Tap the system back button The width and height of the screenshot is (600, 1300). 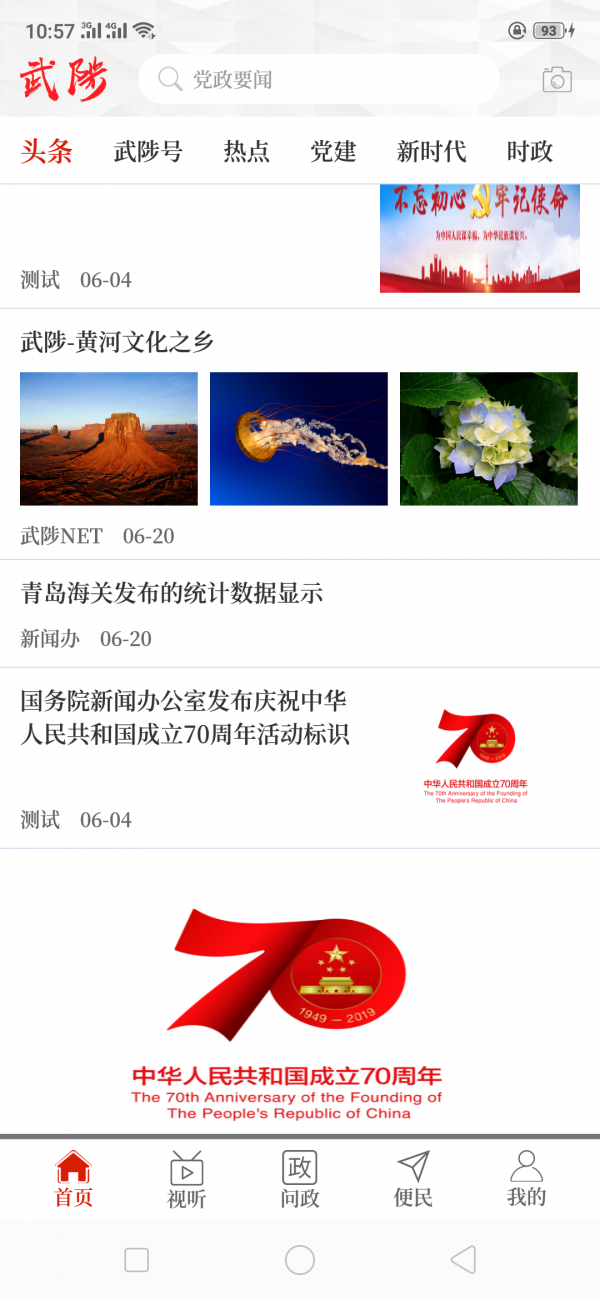coord(463,1259)
